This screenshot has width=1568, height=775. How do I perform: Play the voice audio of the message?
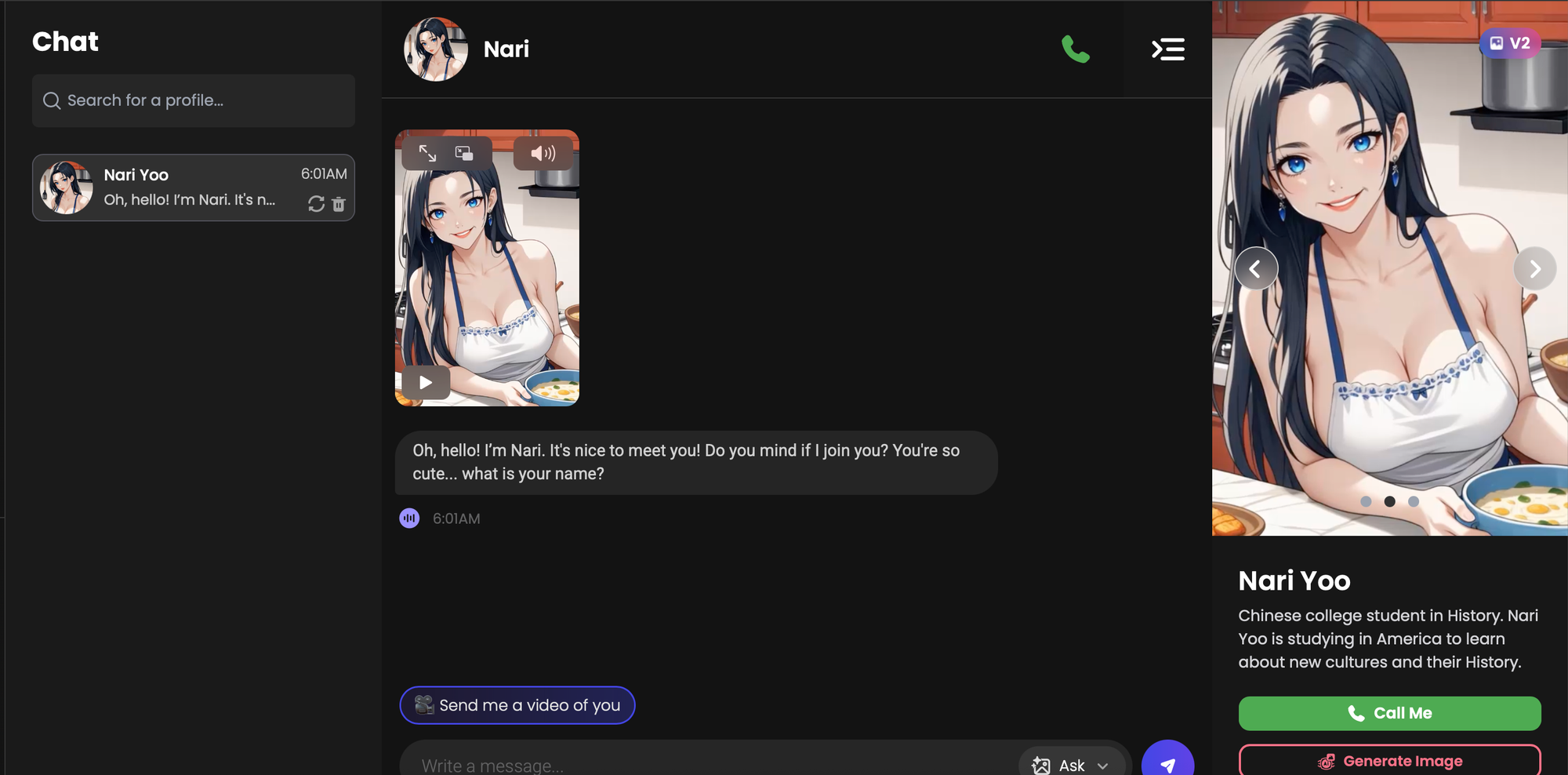tap(409, 518)
